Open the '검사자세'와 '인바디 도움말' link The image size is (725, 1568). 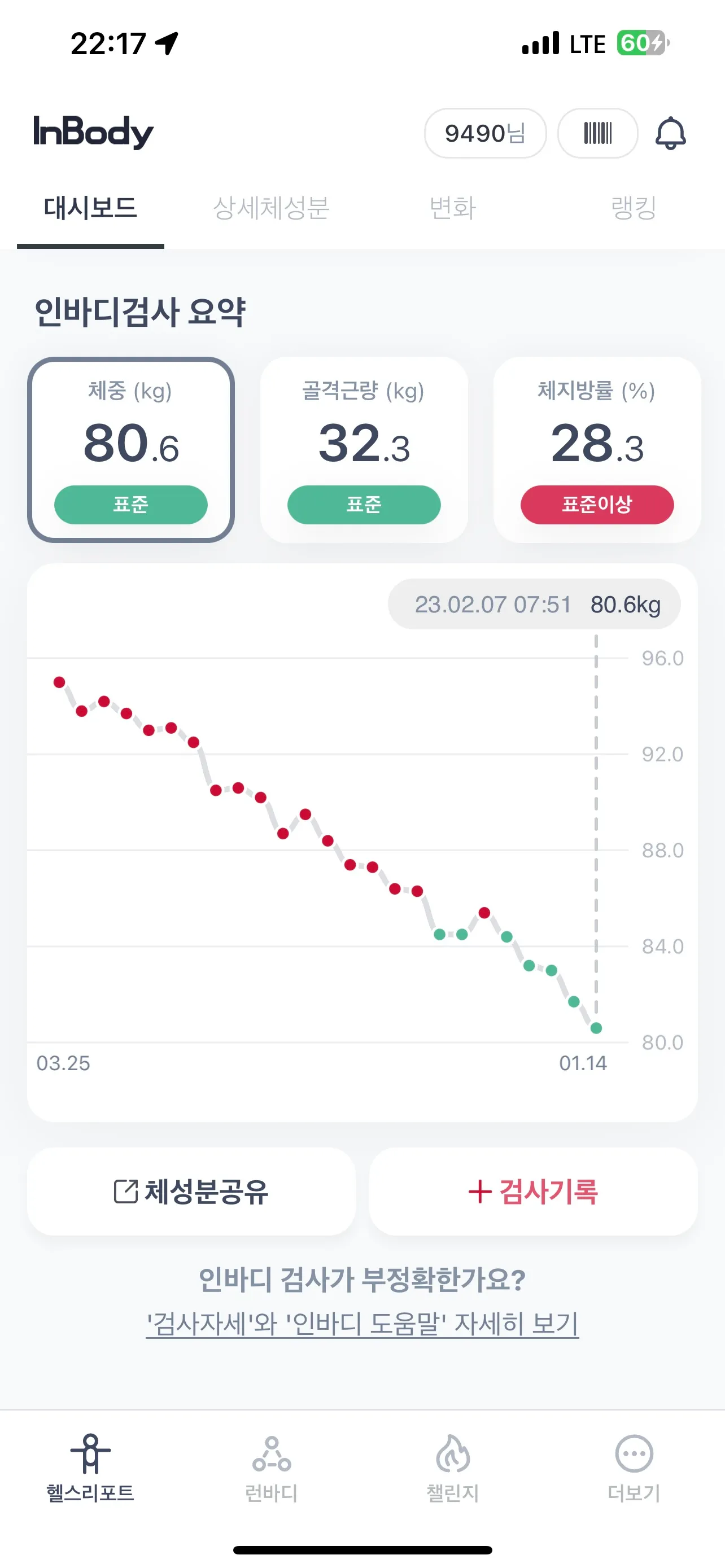pos(362,1323)
